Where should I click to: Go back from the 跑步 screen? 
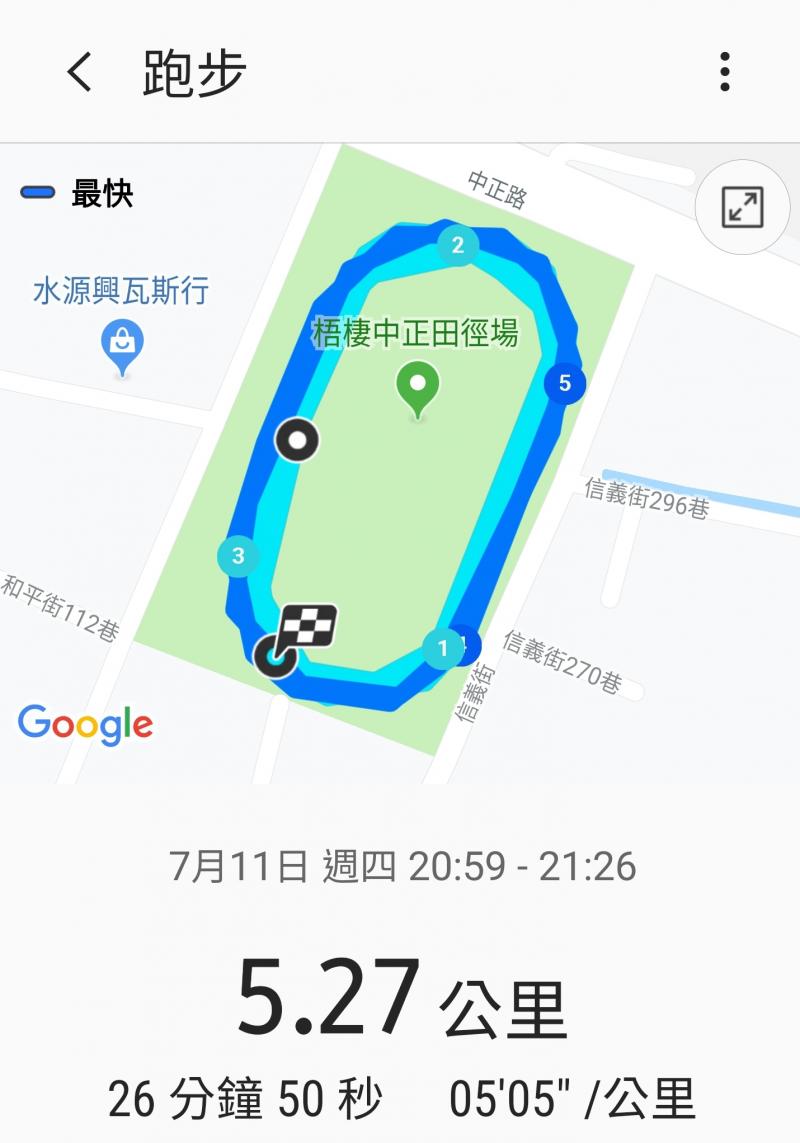pyautogui.click(x=80, y=72)
